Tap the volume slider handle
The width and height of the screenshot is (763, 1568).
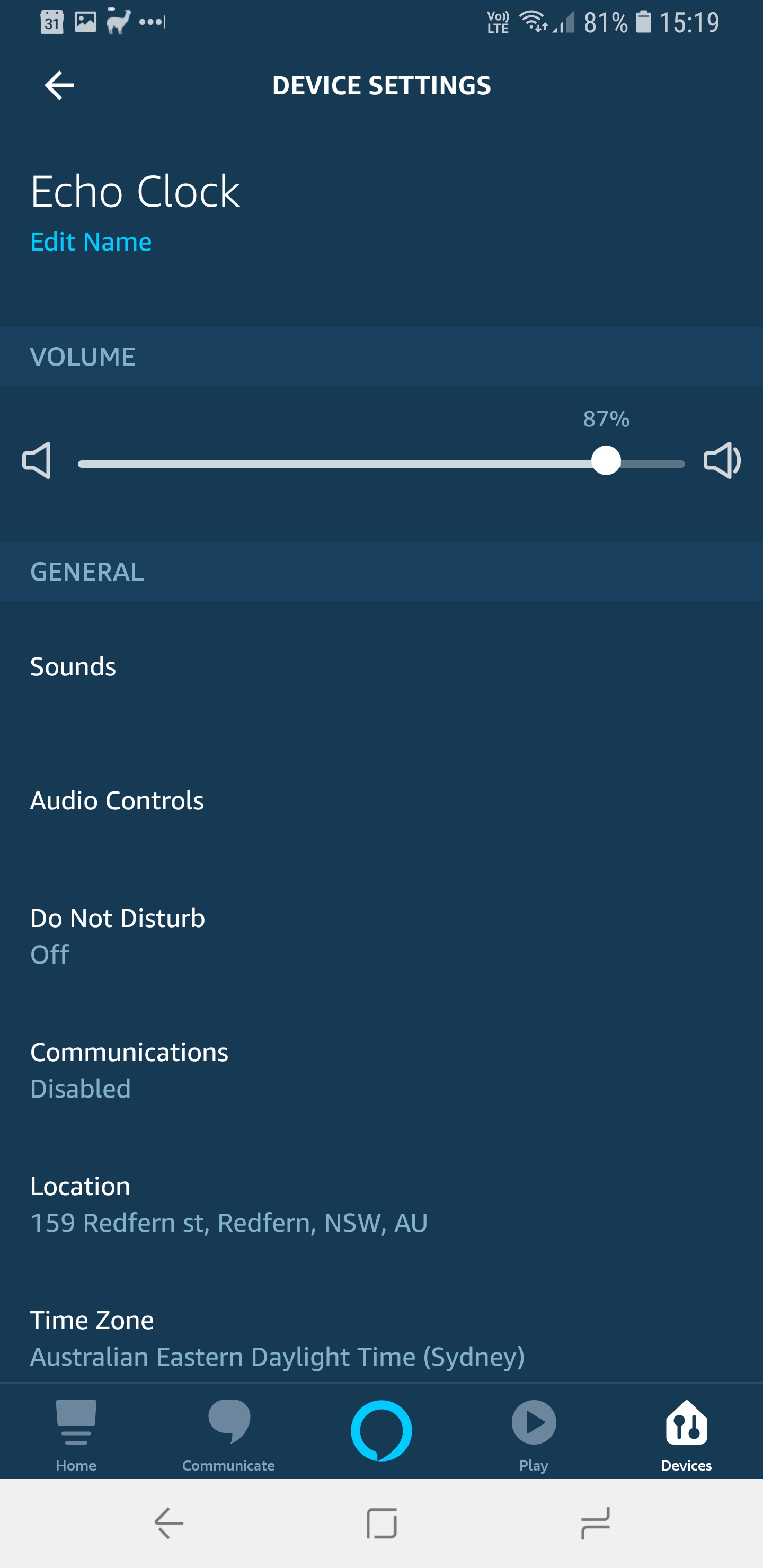[606, 460]
